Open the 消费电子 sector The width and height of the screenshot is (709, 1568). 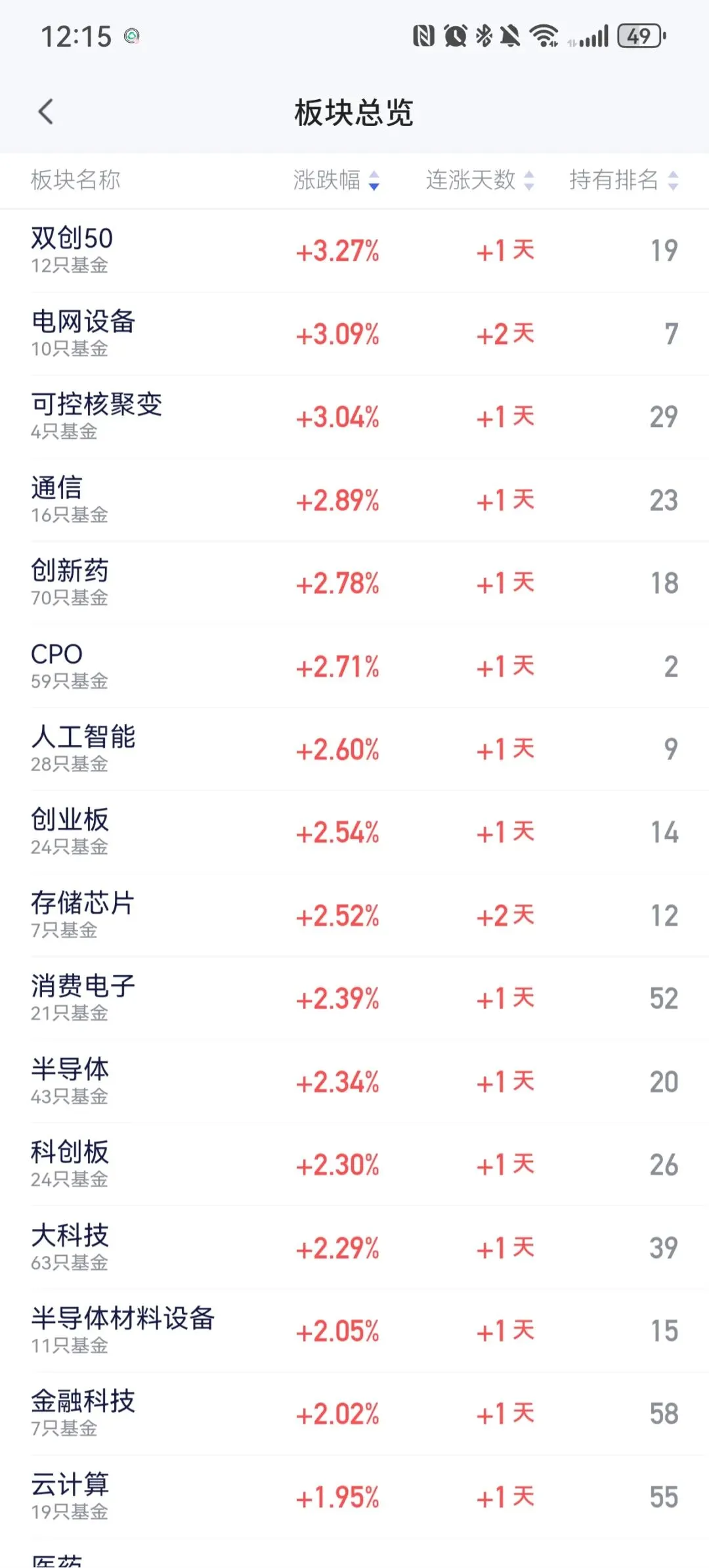pos(354,998)
